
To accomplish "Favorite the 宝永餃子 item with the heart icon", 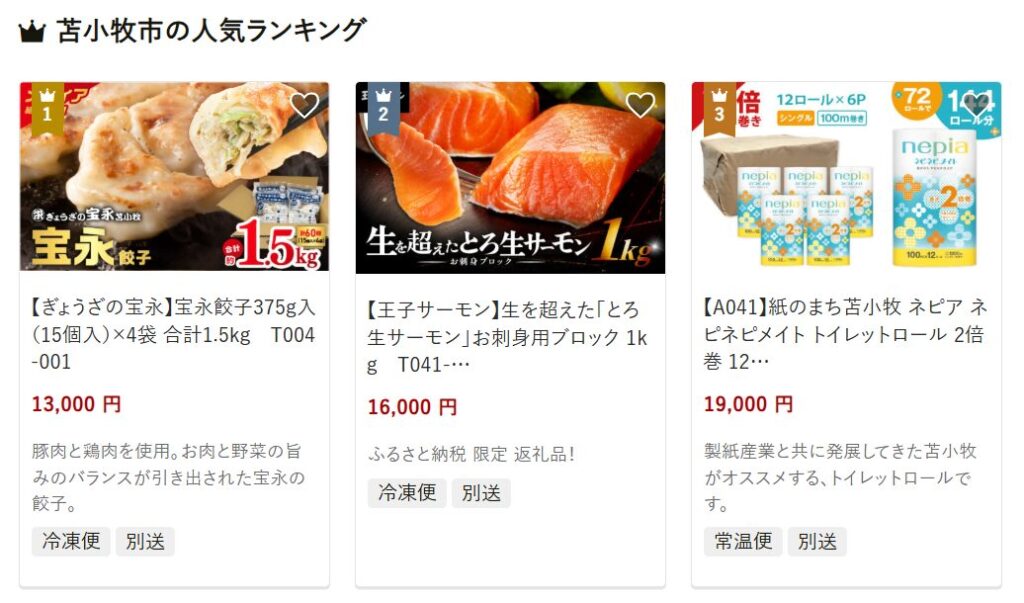I will pyautogui.click(x=304, y=105).
